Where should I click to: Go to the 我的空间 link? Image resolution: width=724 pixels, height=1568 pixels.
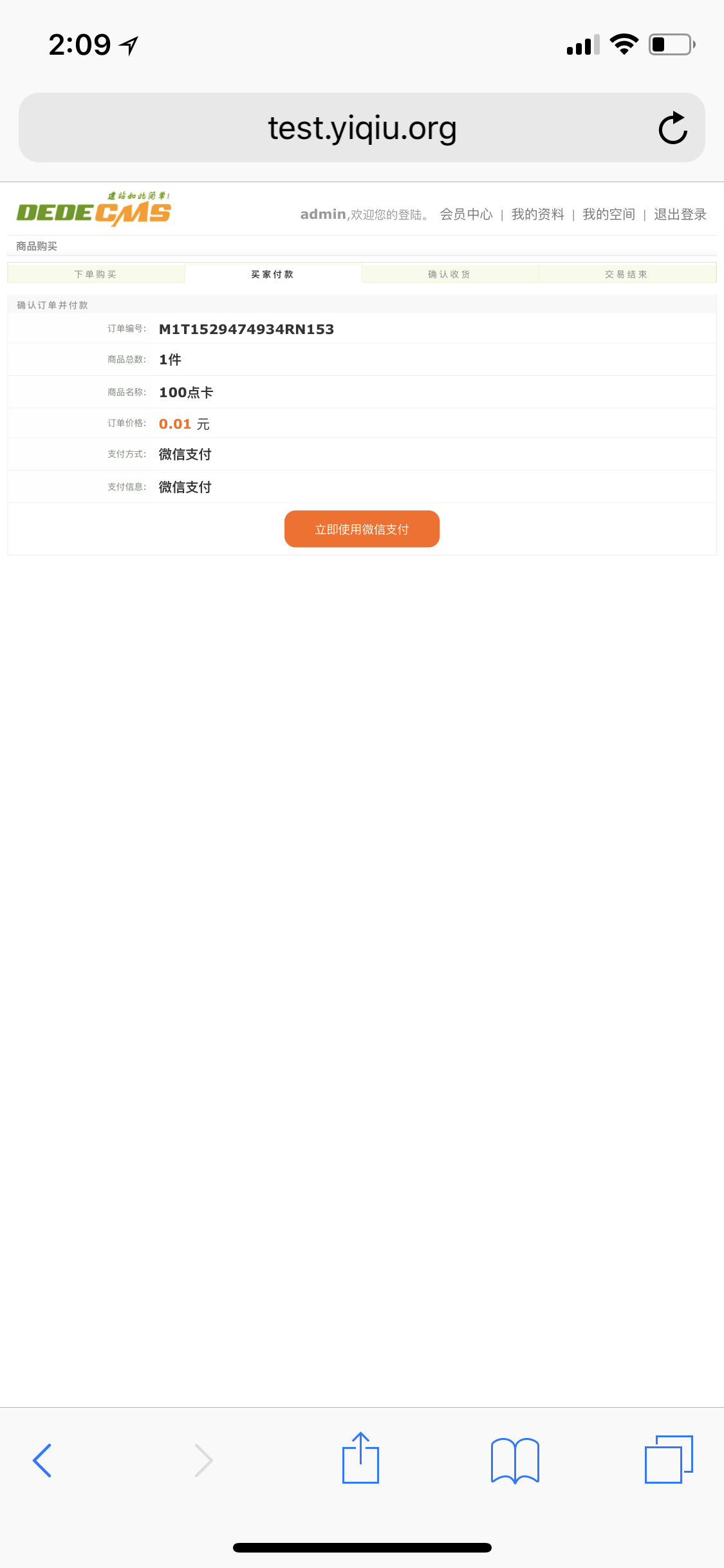(x=609, y=214)
